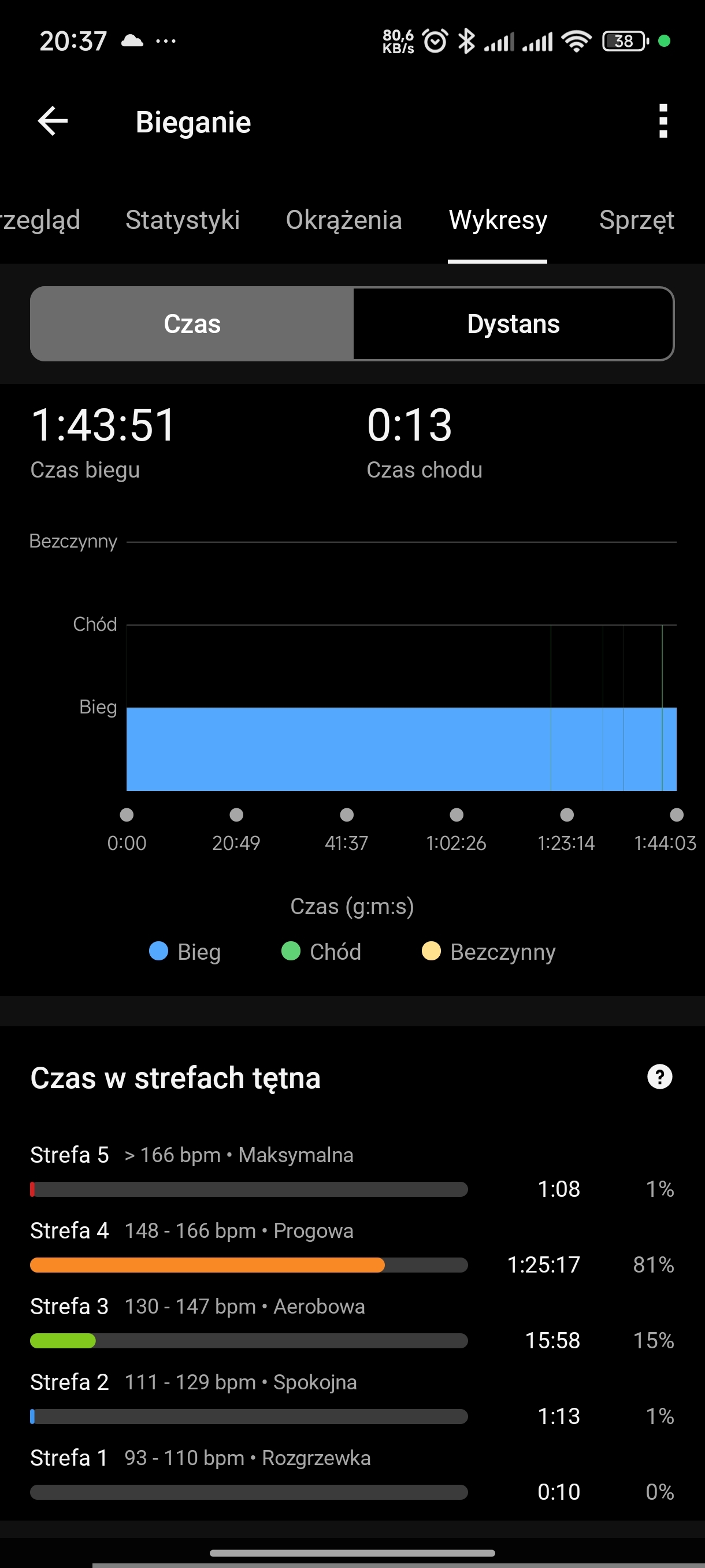Viewport: 705px width, 1568px height.
Task: Switch to the Przegląd tab
Action: point(40,220)
